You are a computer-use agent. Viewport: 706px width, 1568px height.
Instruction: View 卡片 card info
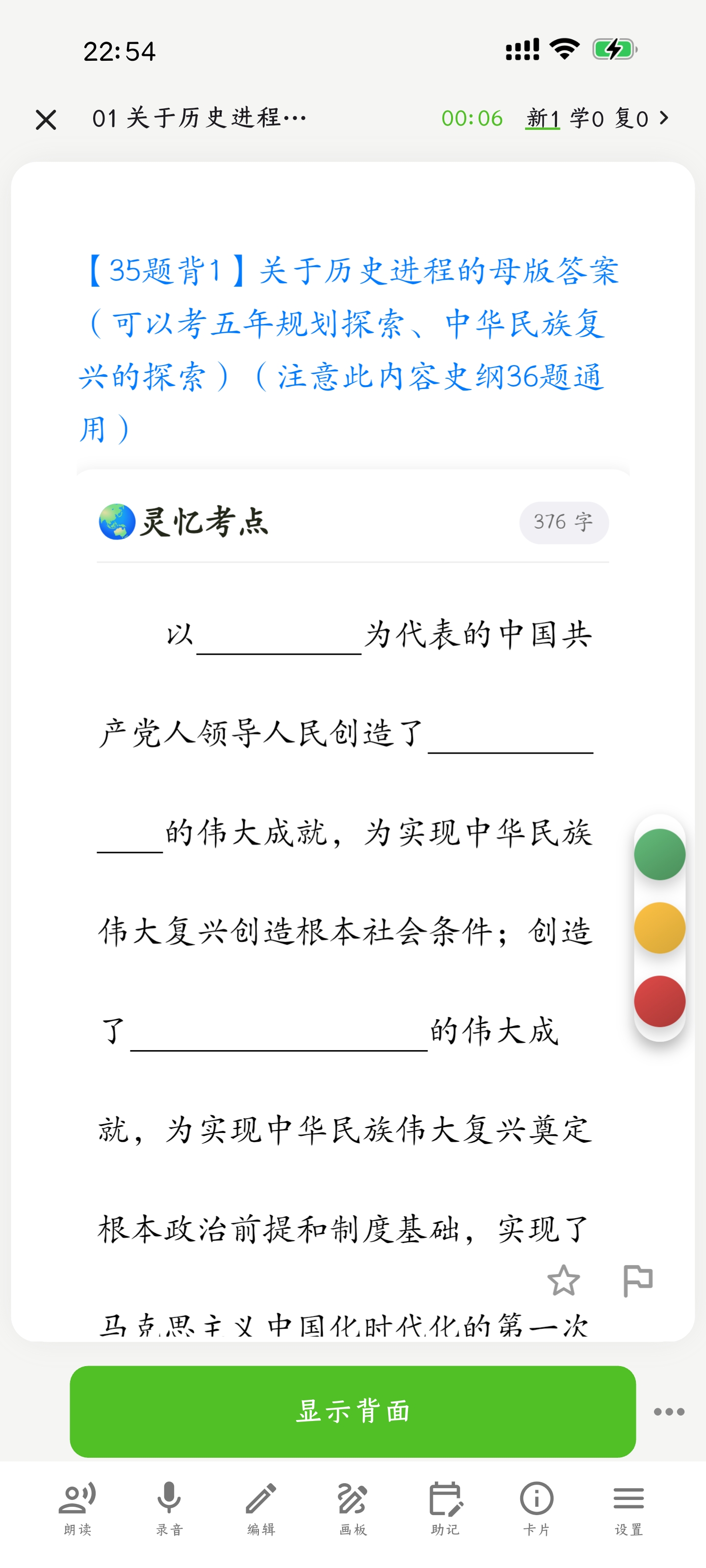(x=537, y=1507)
